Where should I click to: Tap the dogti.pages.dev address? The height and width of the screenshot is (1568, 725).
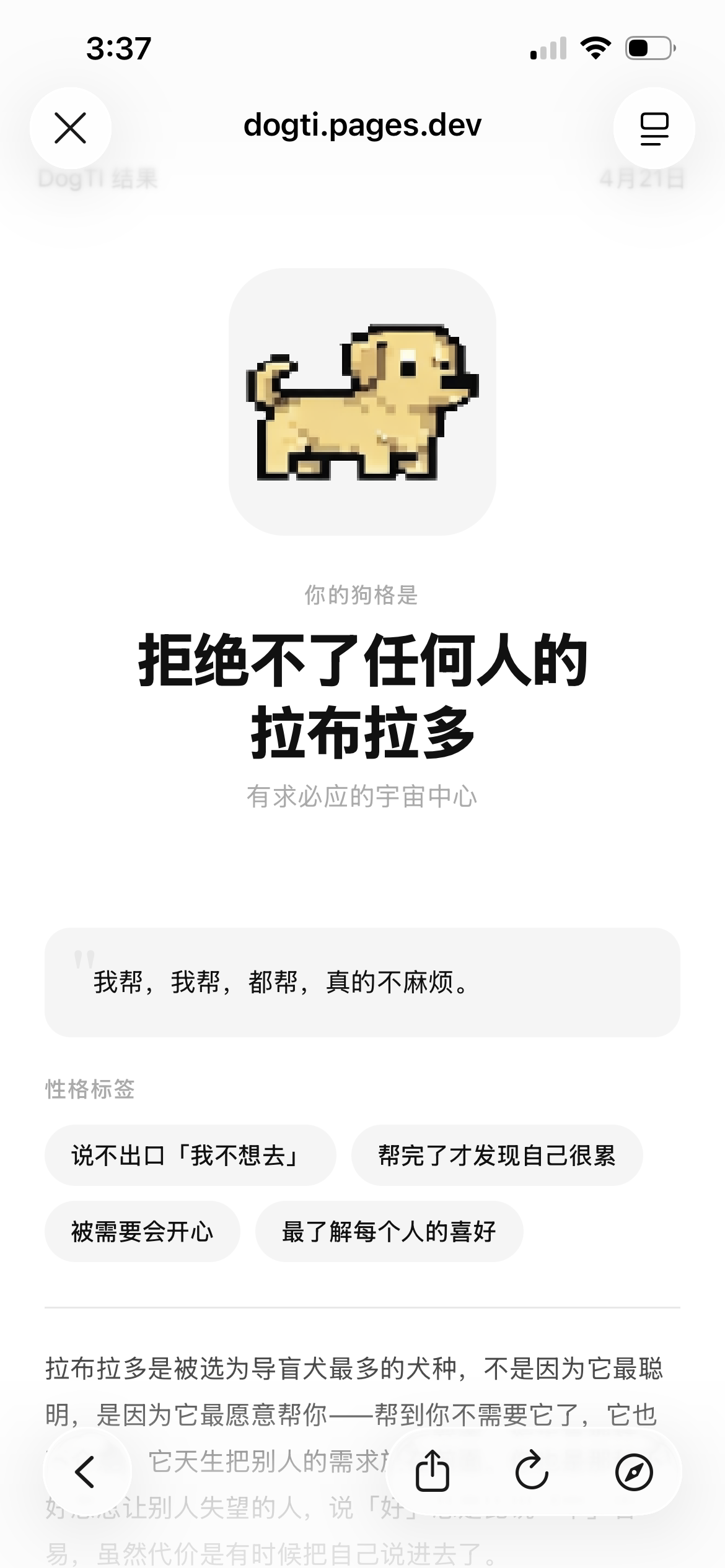pyautogui.click(x=362, y=125)
